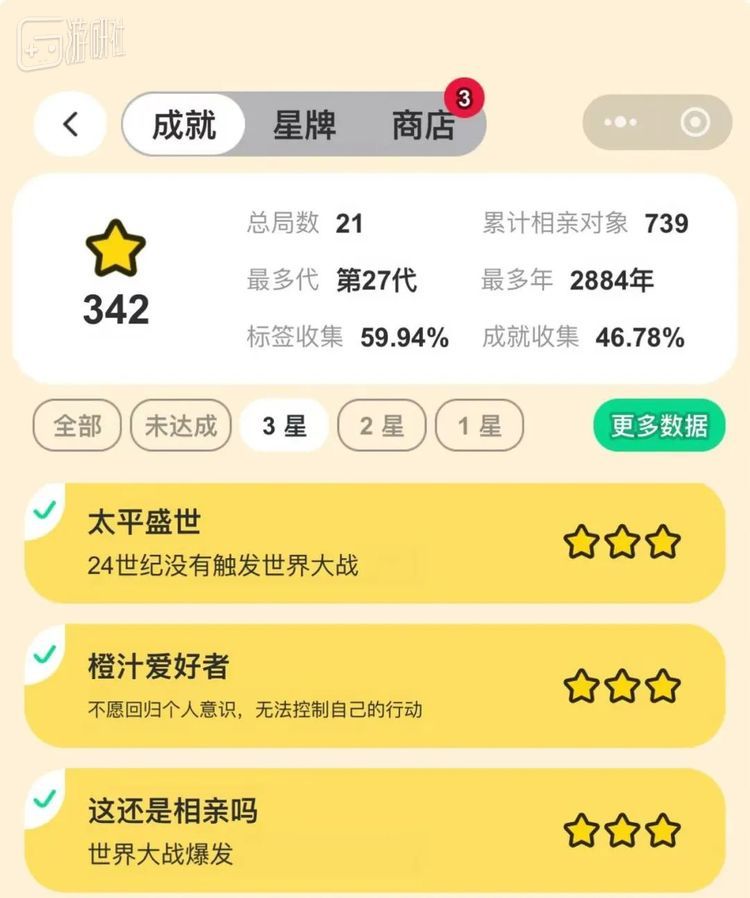Select the 未达成 filter option
Viewport: 750px width, 898px height.
click(x=180, y=425)
